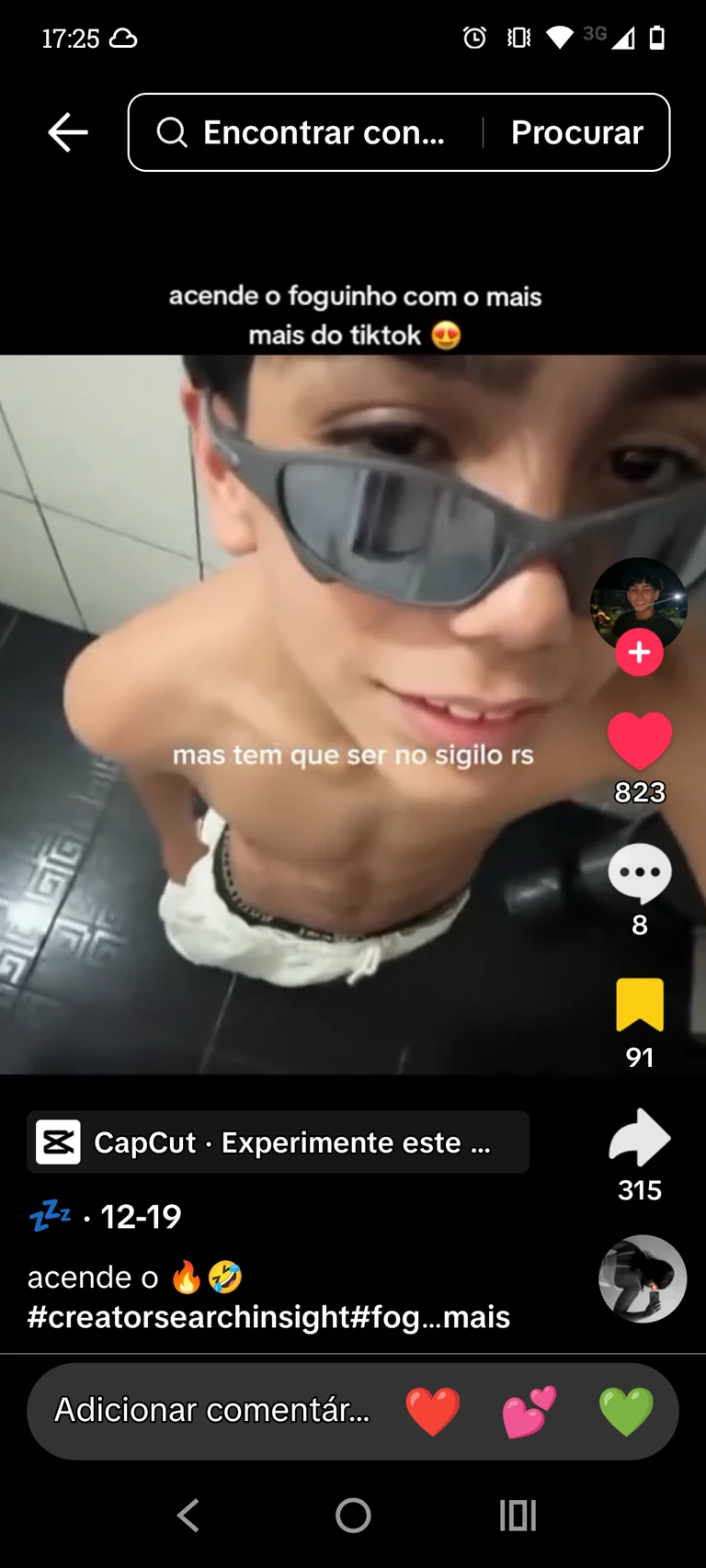
Task: Open the CapCut template banner
Action: coord(278,1142)
